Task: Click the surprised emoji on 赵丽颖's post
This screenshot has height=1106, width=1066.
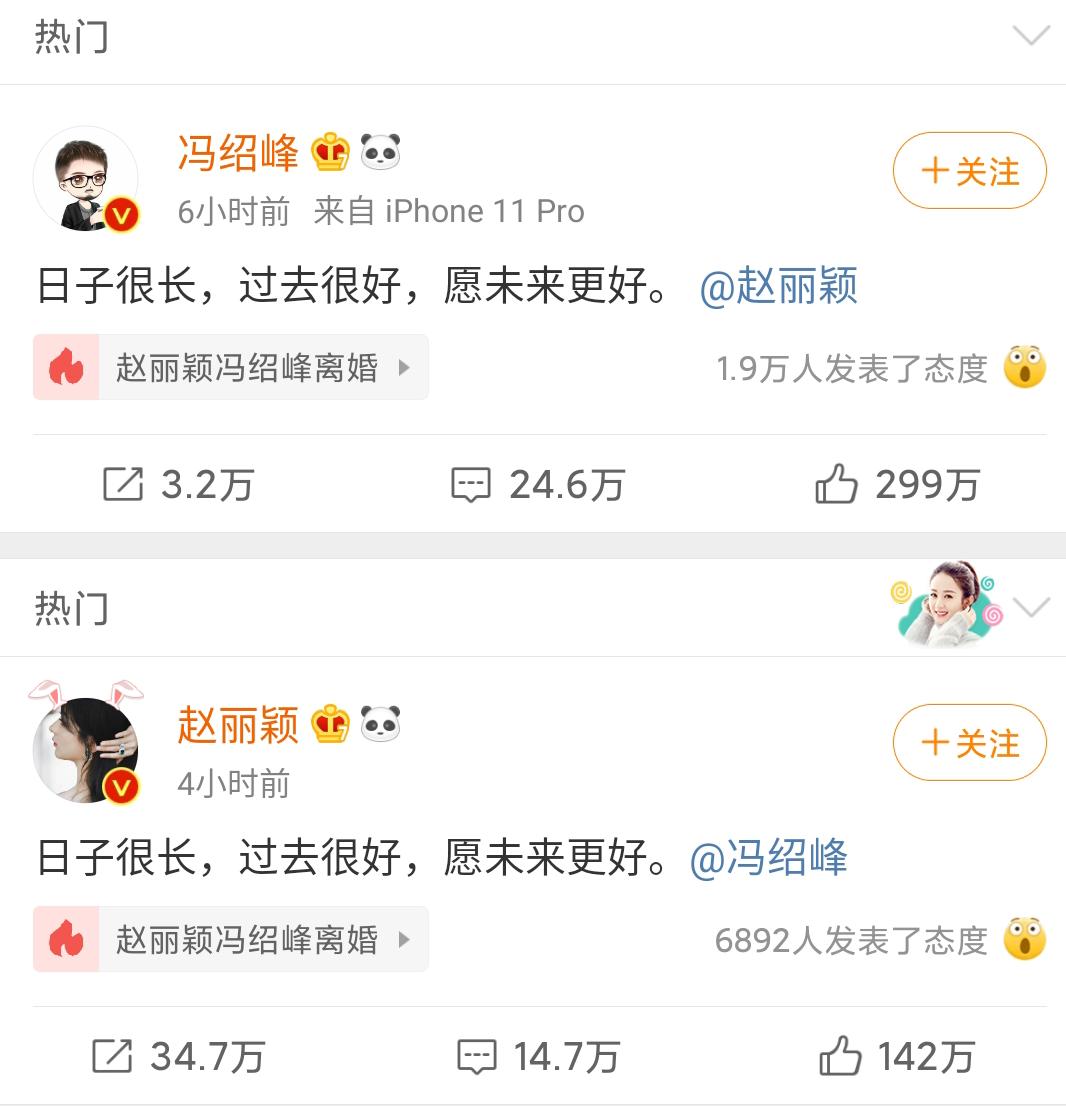Action: [1024, 939]
